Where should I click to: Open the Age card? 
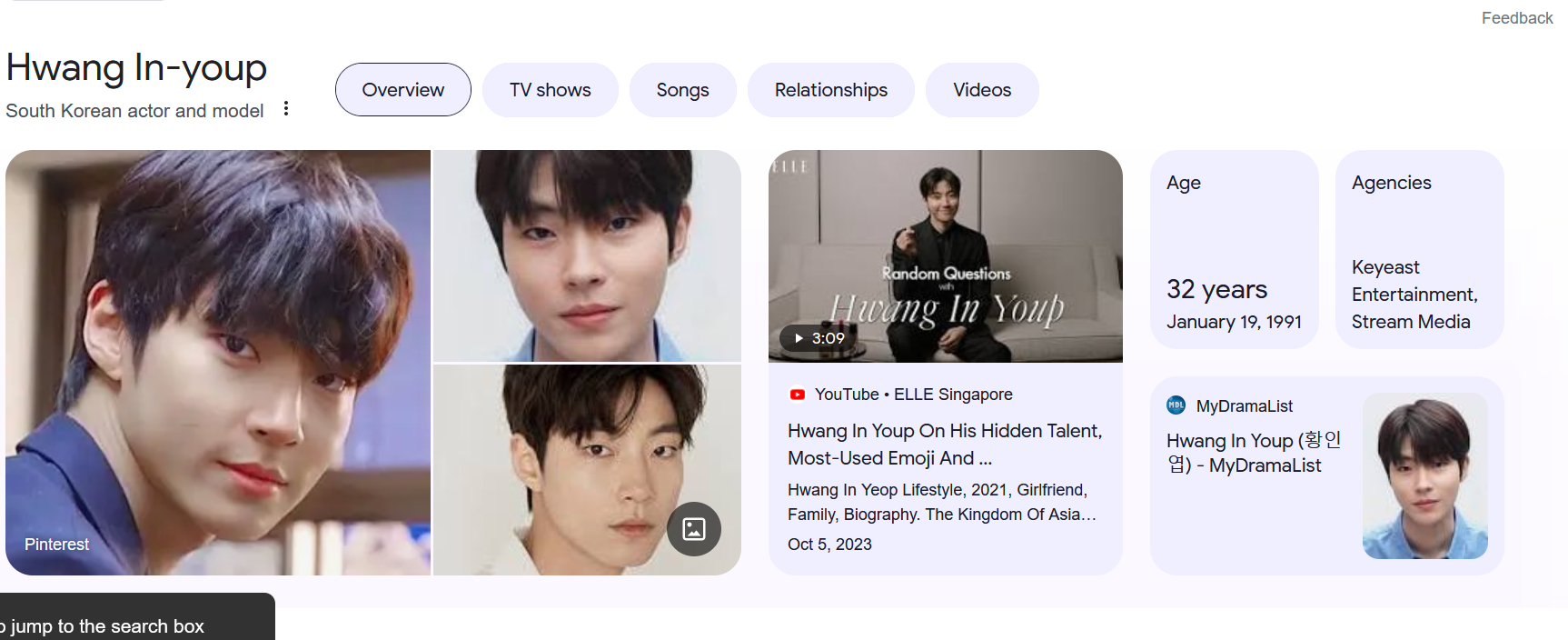[1234, 249]
